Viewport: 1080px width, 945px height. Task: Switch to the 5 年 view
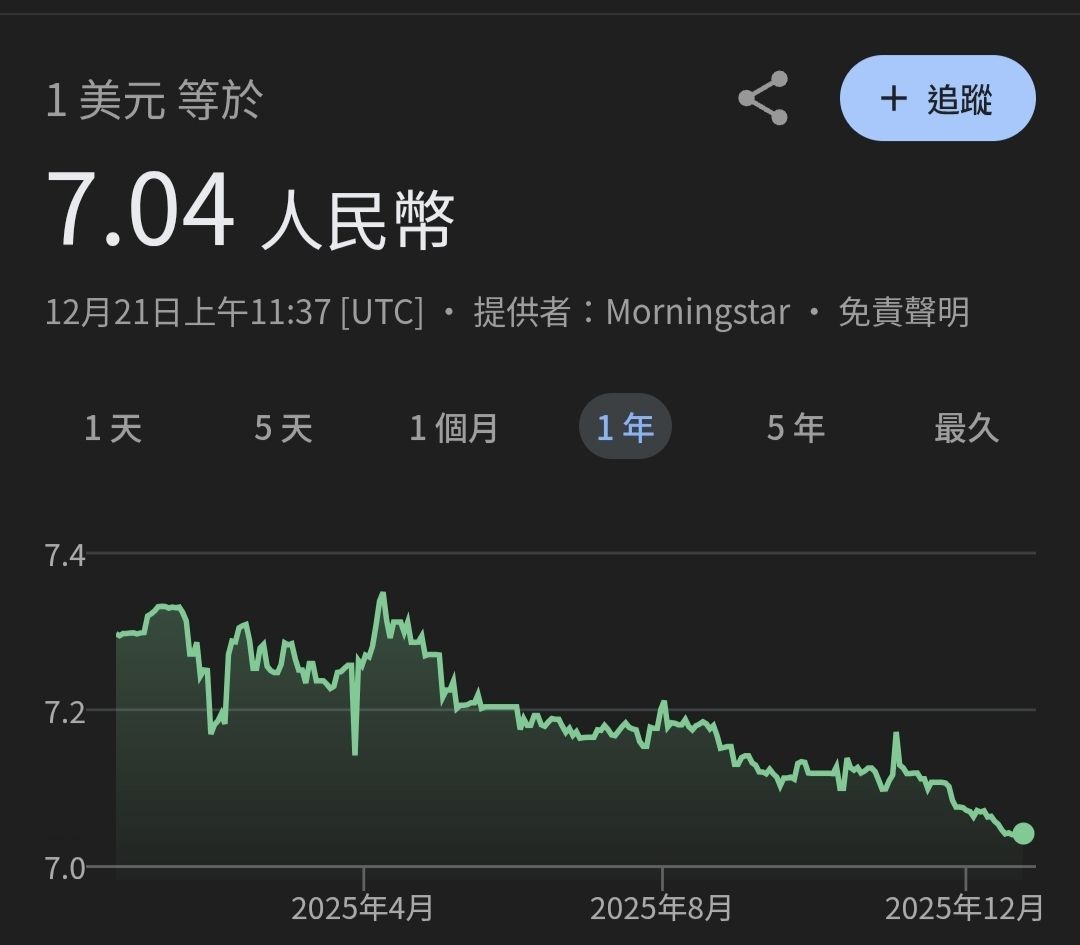pyautogui.click(x=796, y=428)
